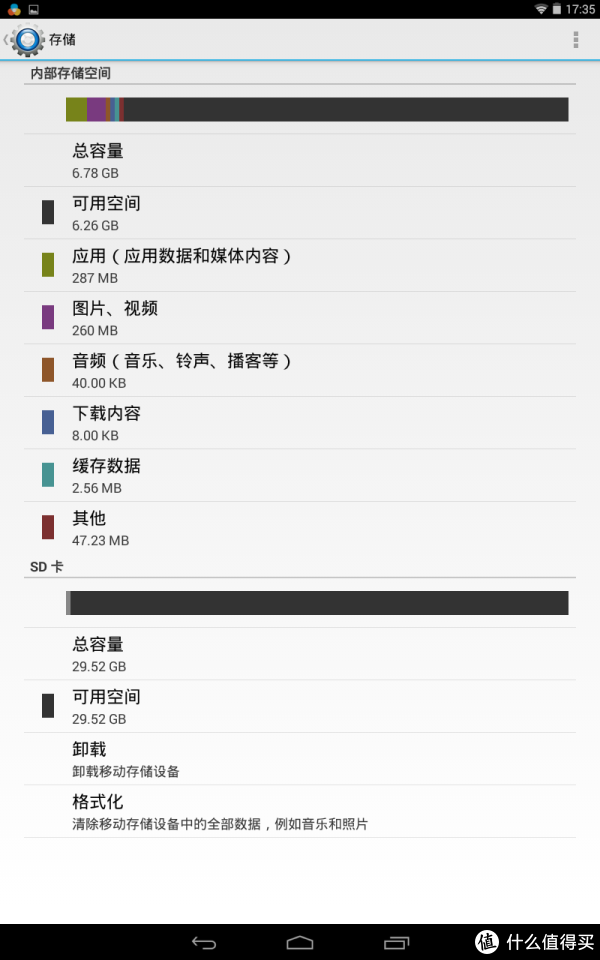The width and height of the screenshot is (600, 960).
Task: Open the recent apps button
Action: [x=396, y=942]
